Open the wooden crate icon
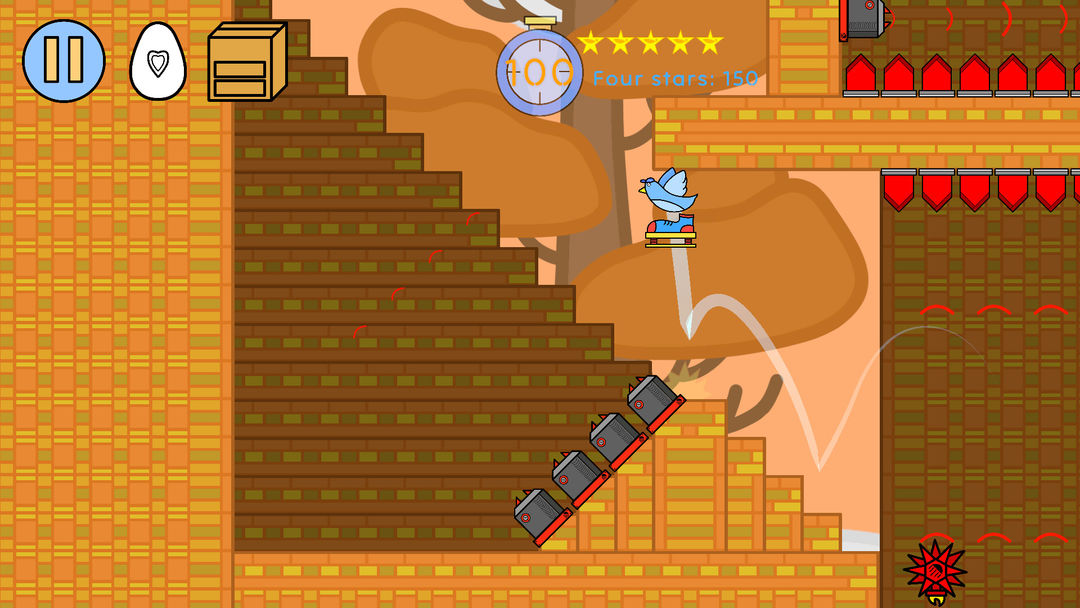1080x608 pixels. click(x=245, y=63)
